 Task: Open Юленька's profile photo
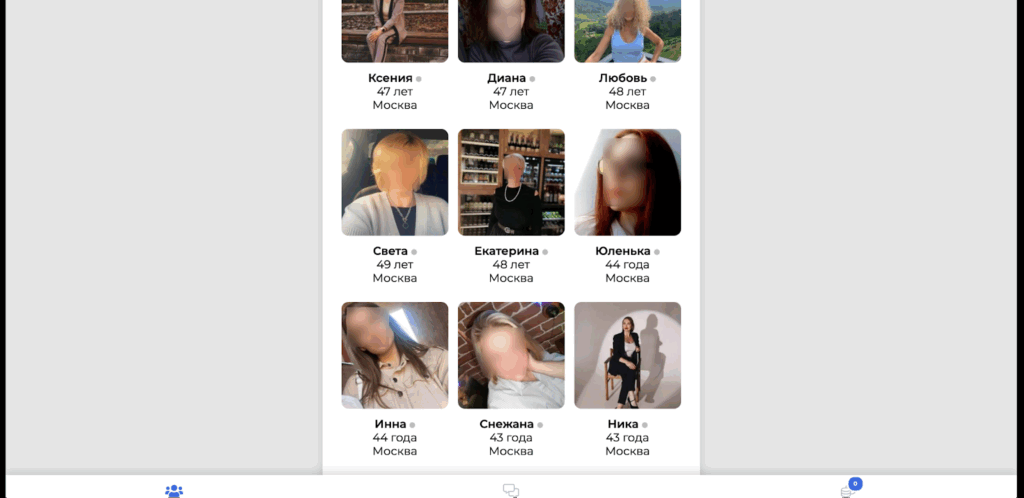(x=627, y=182)
